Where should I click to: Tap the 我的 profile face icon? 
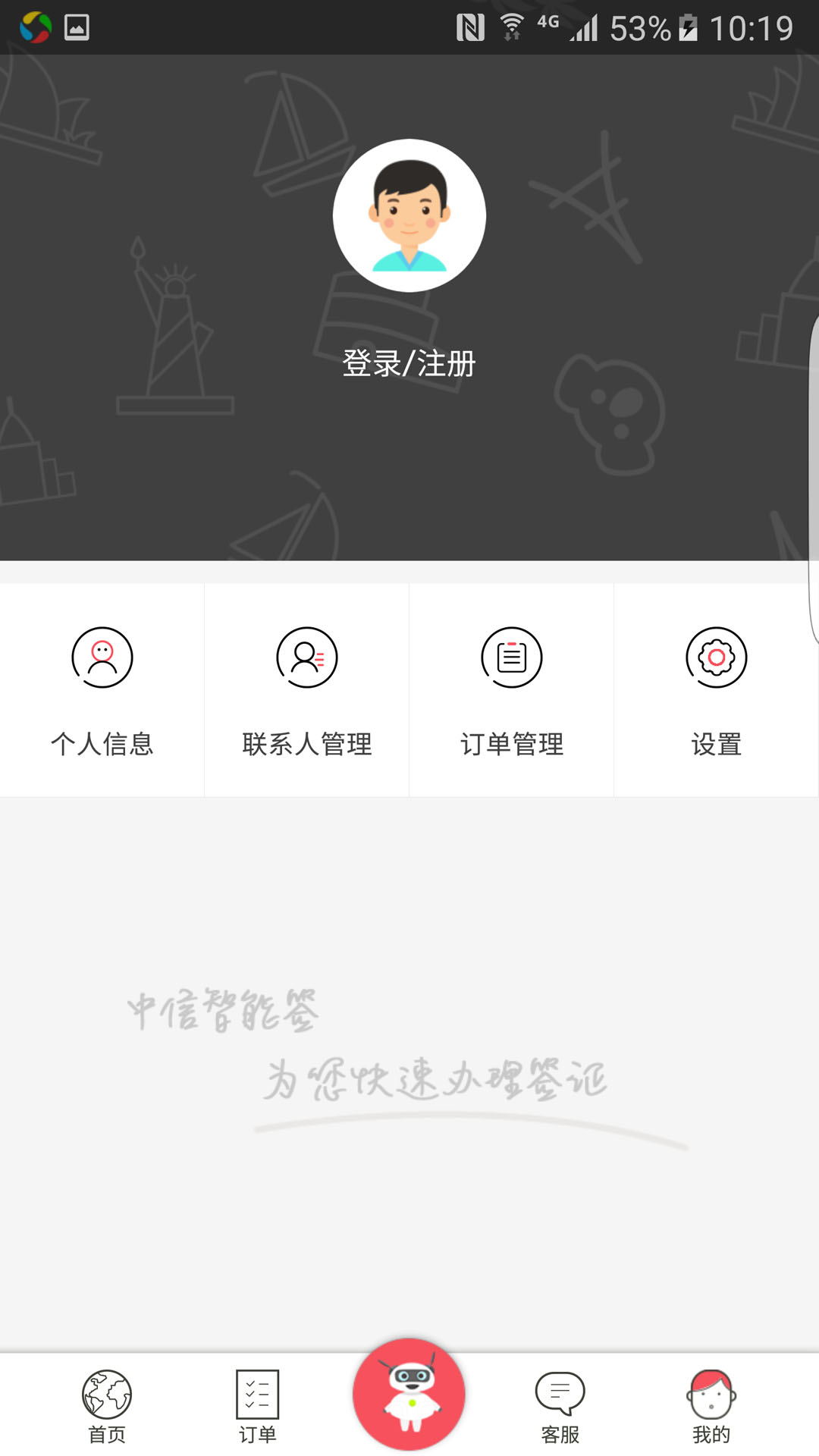(711, 1401)
